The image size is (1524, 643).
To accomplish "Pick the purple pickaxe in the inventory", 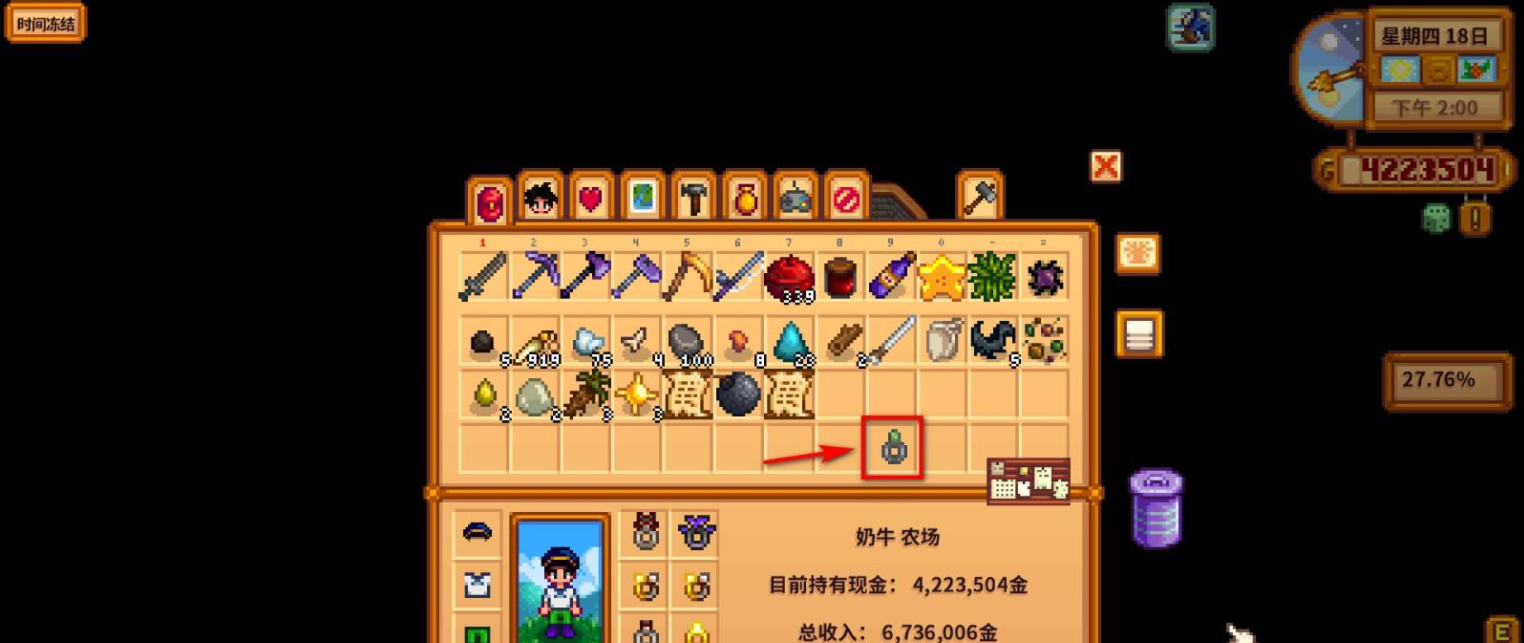I will click(x=535, y=277).
